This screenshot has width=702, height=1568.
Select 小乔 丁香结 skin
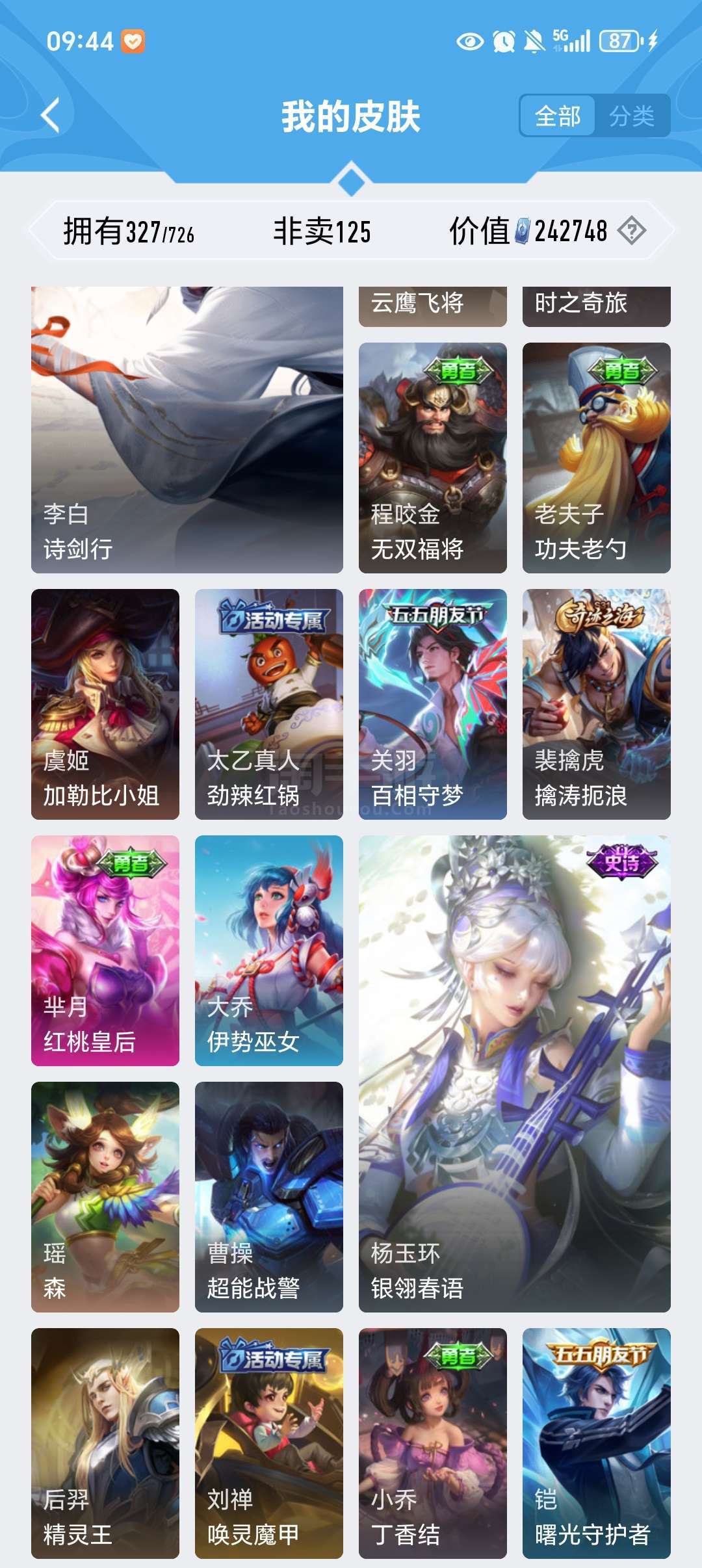pyautogui.click(x=433, y=1443)
